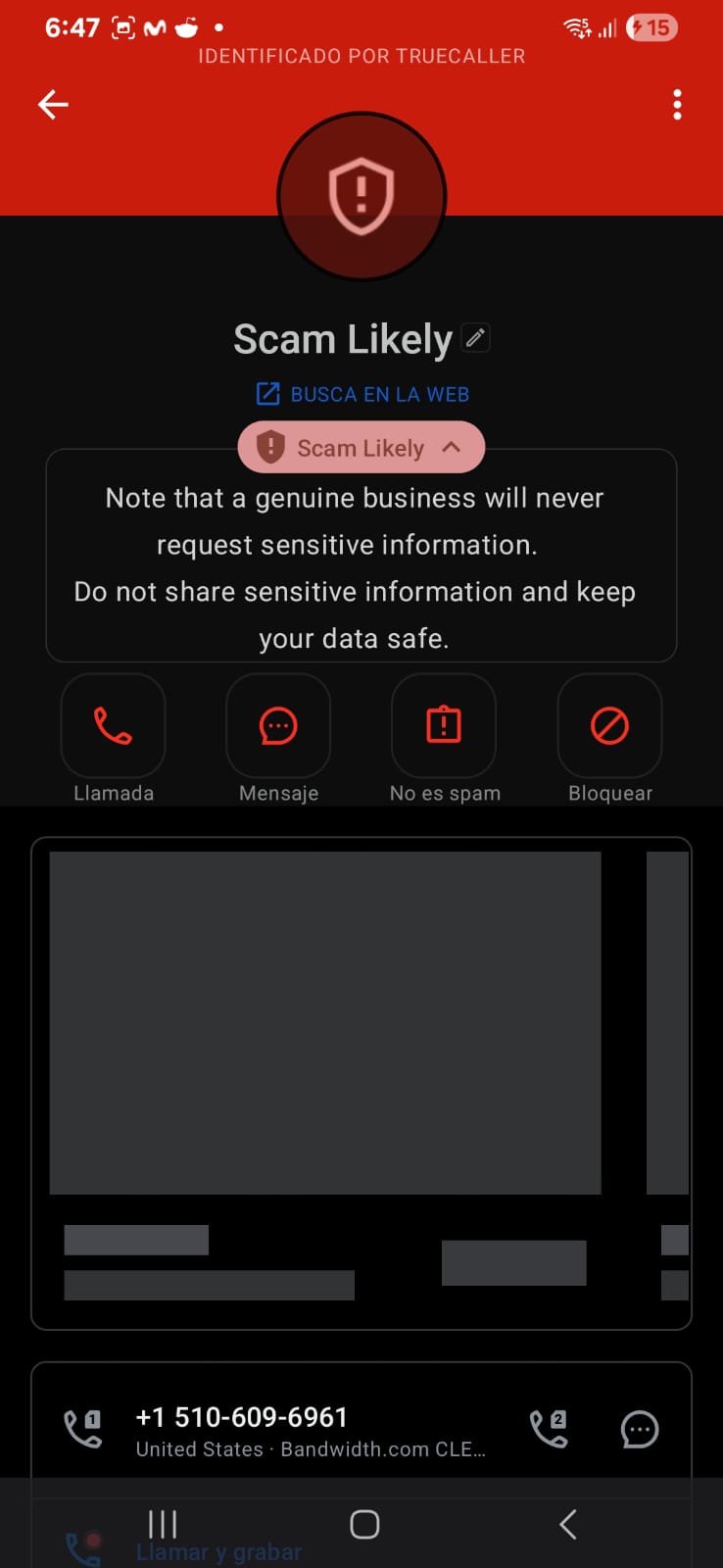Go back using the top arrow

(x=53, y=104)
